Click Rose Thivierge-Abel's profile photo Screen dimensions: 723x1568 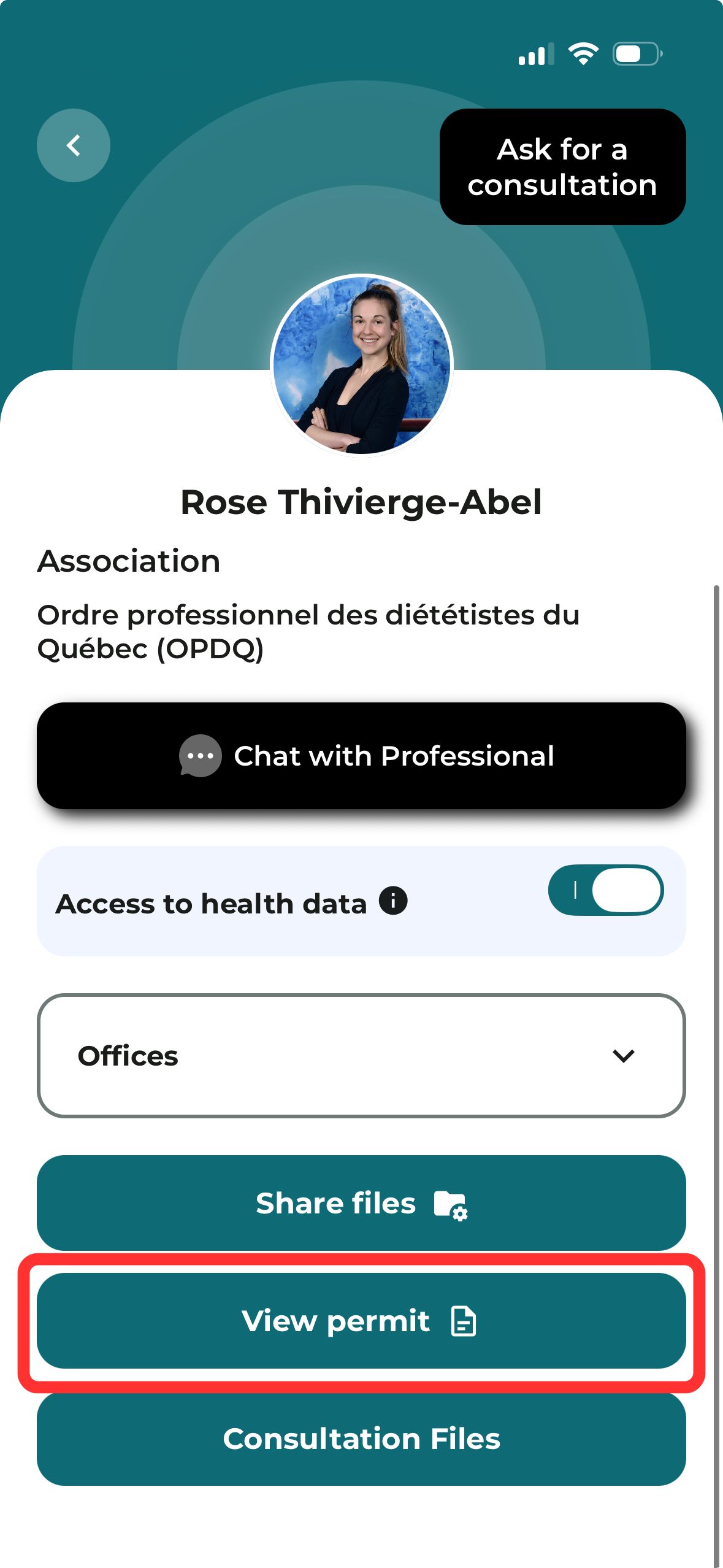point(363,366)
